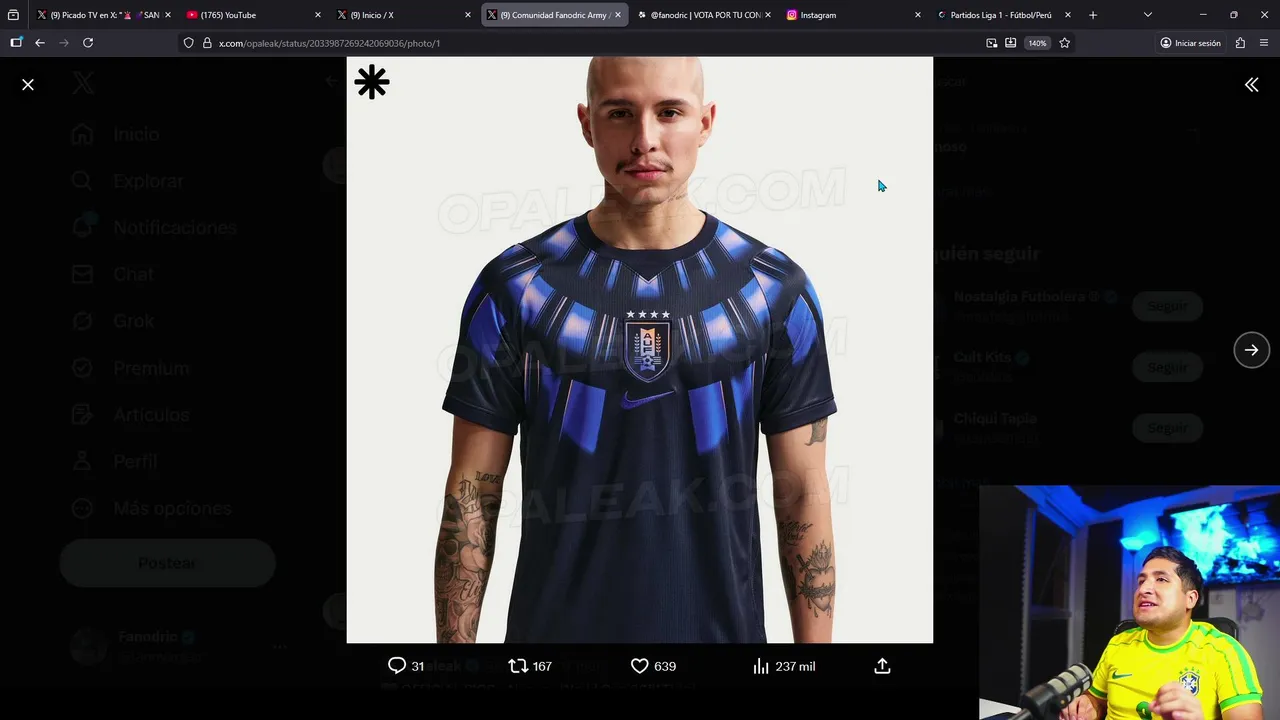Bookmark this page with the star
This screenshot has width=1280, height=720.
pyautogui.click(x=1064, y=43)
